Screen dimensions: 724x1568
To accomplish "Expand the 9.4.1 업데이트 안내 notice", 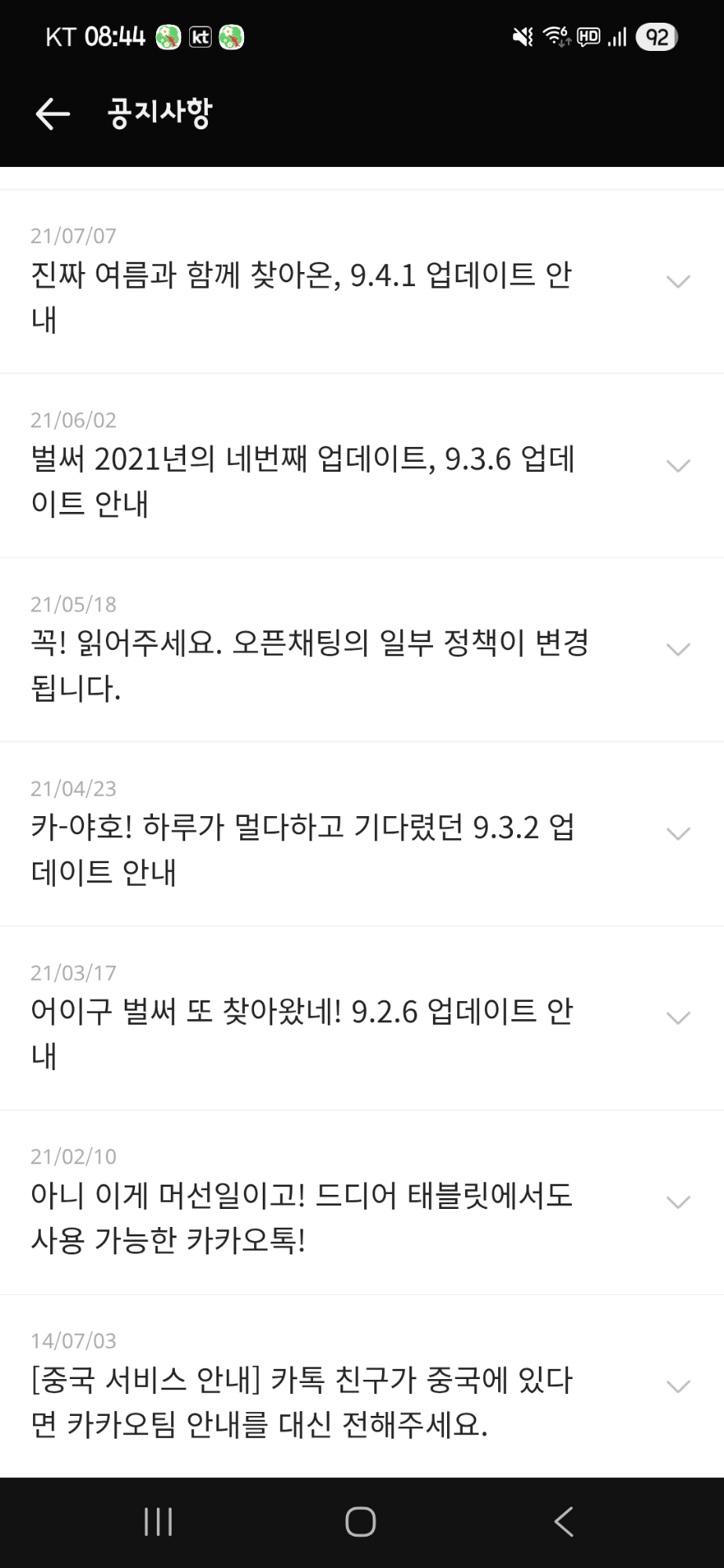I will point(677,281).
